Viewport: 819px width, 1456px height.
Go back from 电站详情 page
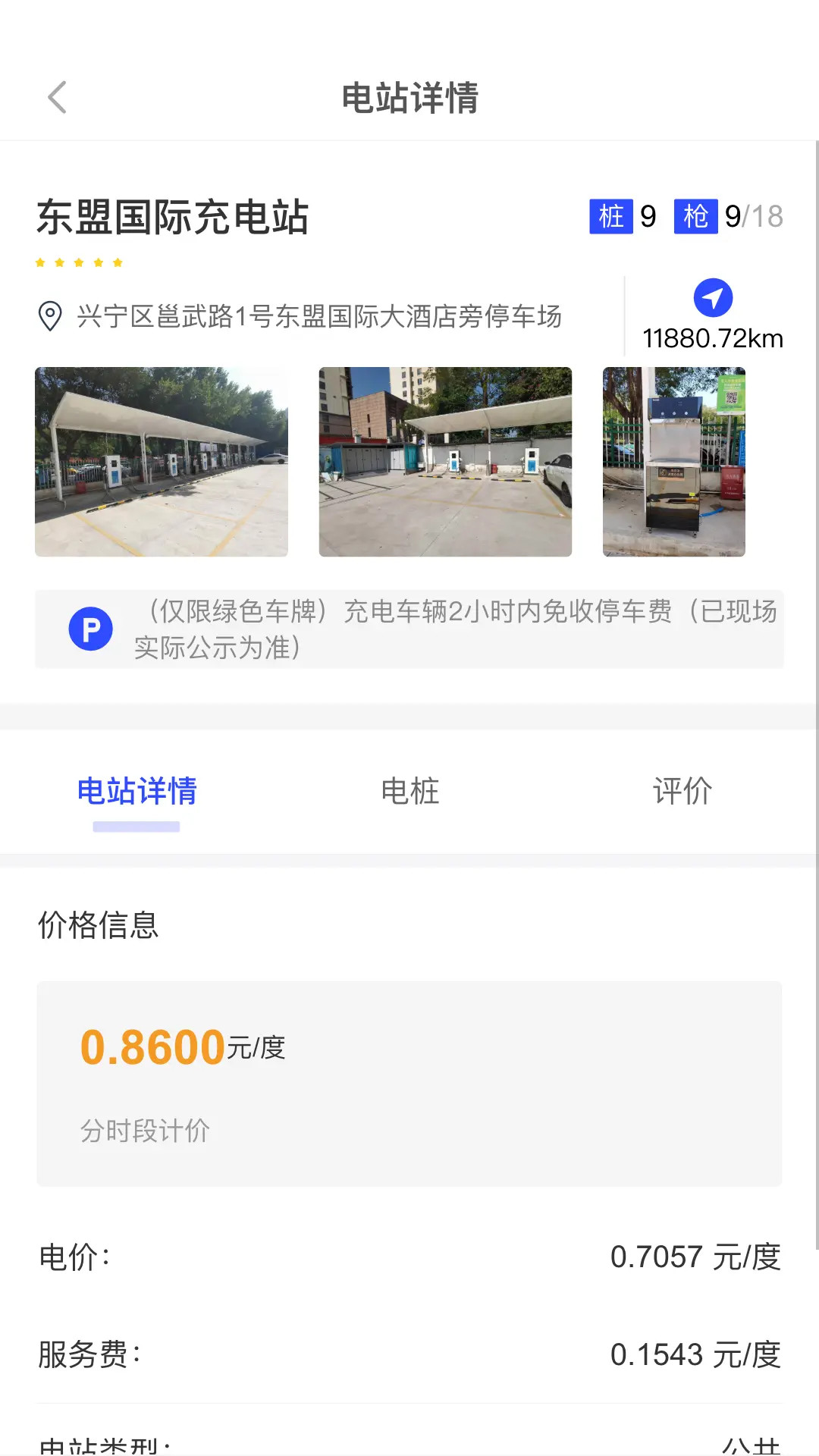[x=58, y=98]
